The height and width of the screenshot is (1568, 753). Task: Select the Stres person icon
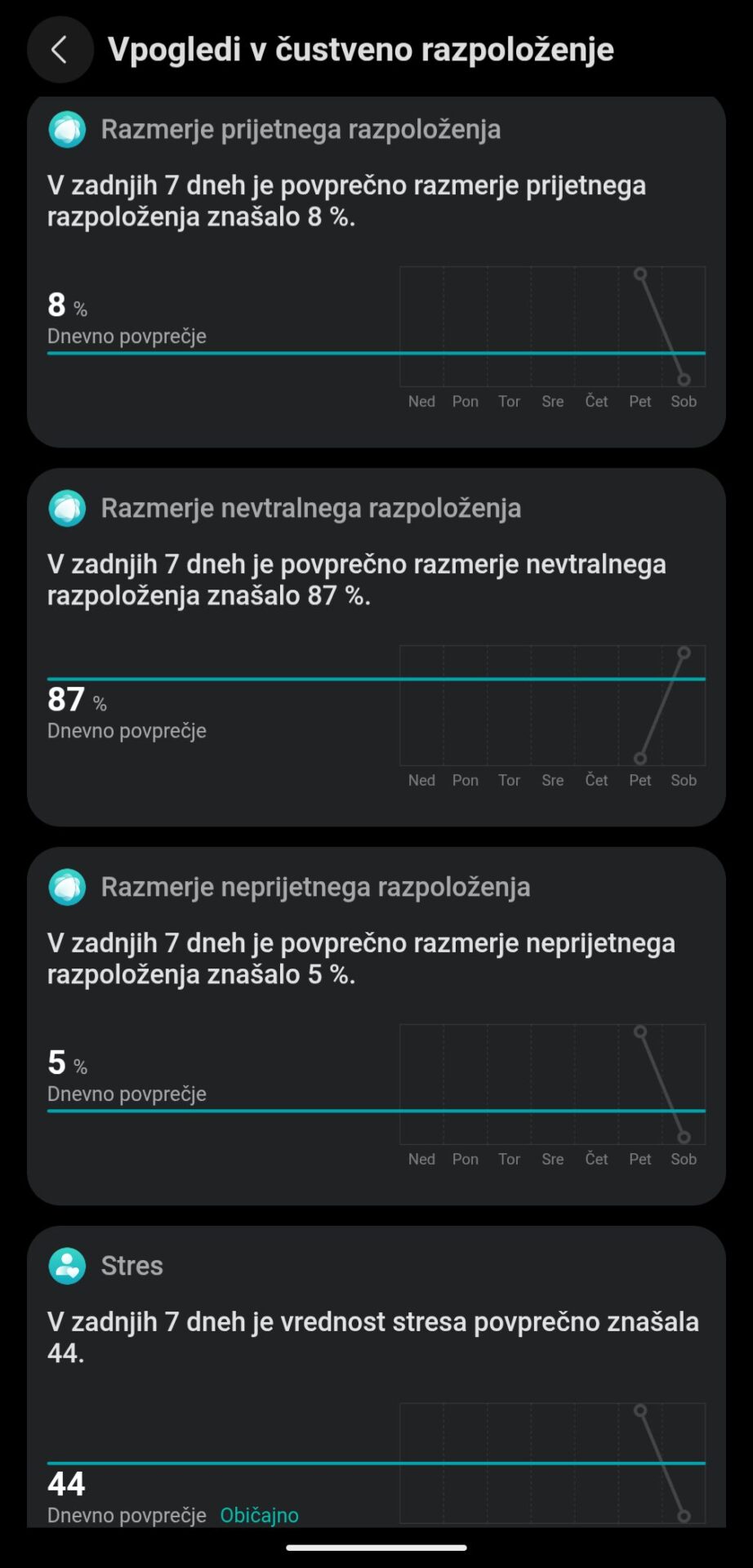point(68,1265)
